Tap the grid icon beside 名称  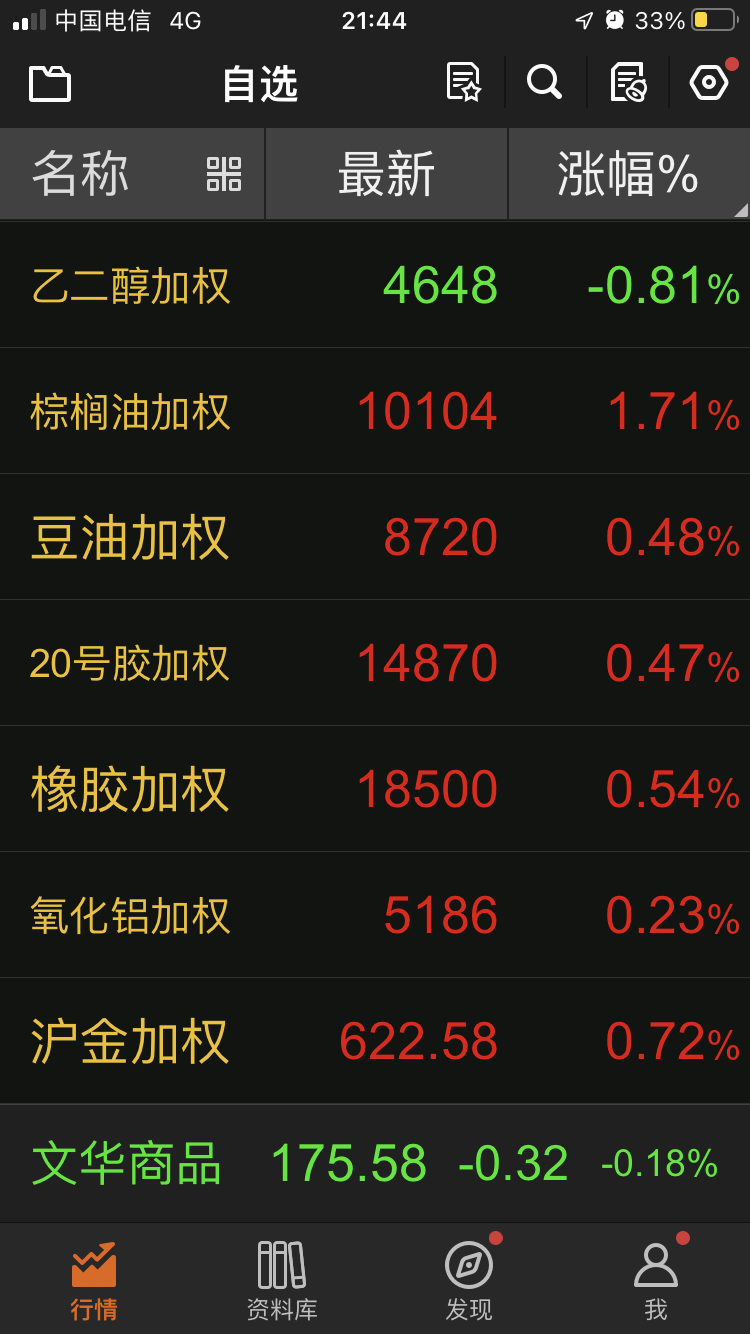pyautogui.click(x=223, y=174)
